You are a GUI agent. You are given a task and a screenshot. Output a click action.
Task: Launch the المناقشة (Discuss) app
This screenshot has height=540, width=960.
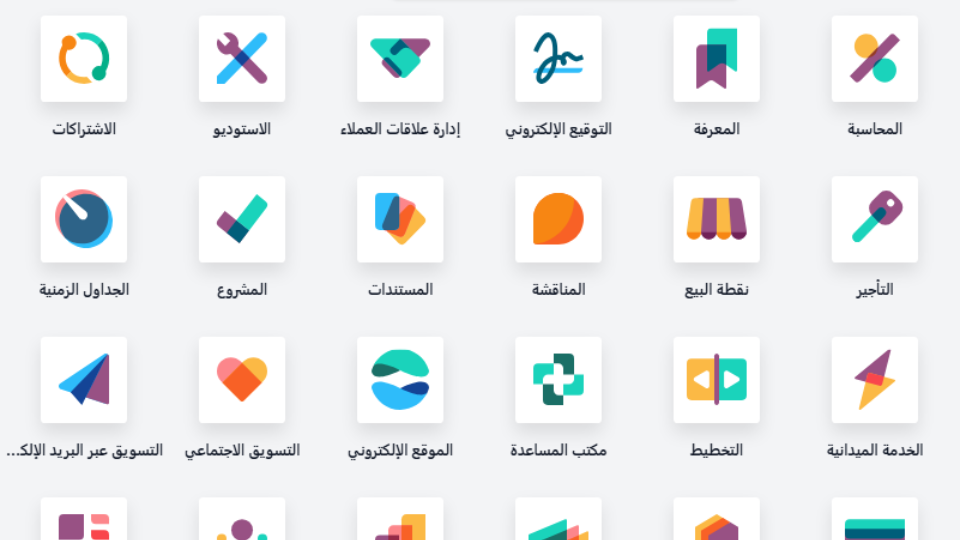[558, 219]
